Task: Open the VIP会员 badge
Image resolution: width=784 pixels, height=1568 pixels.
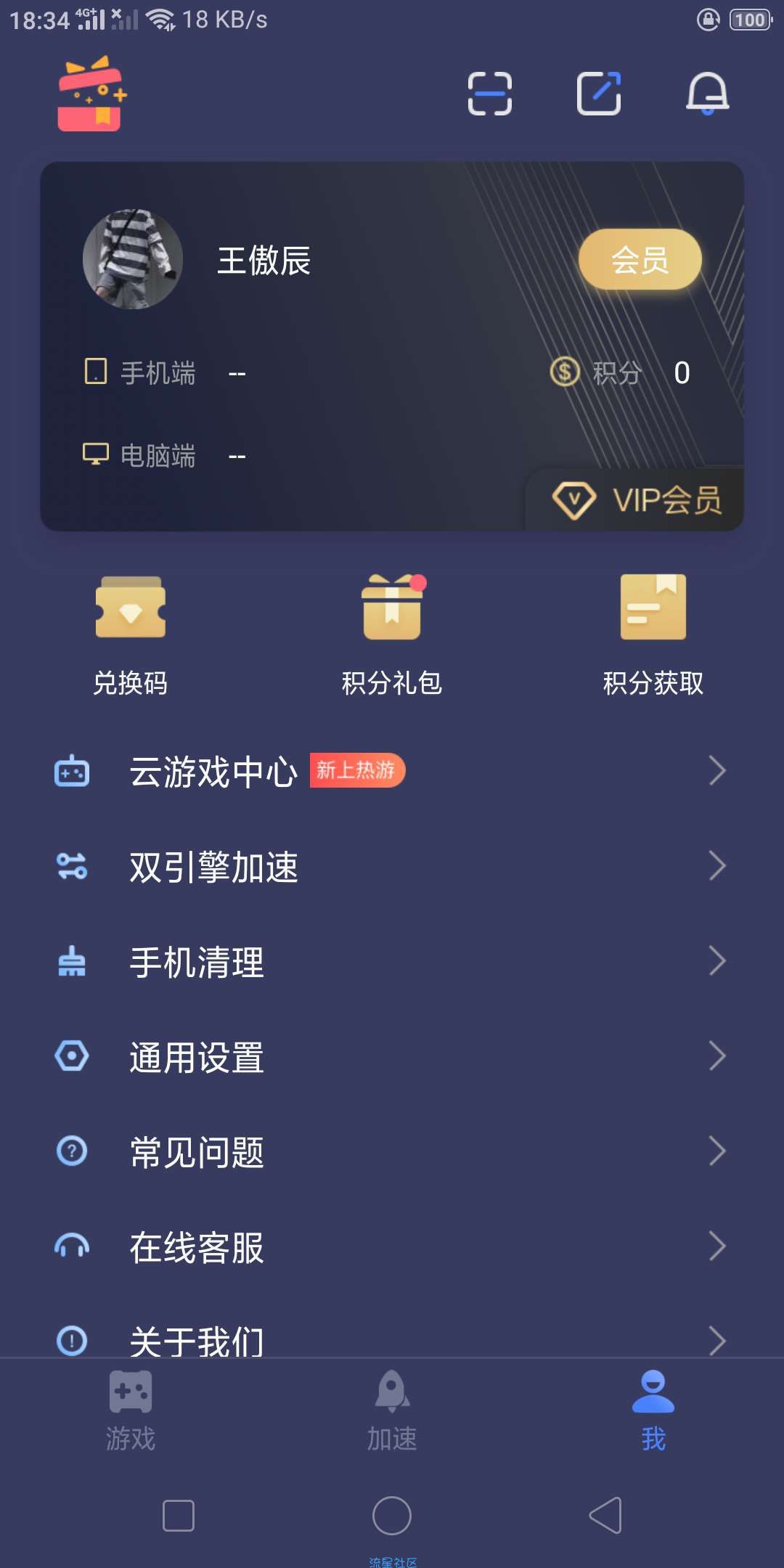Action: [x=637, y=499]
